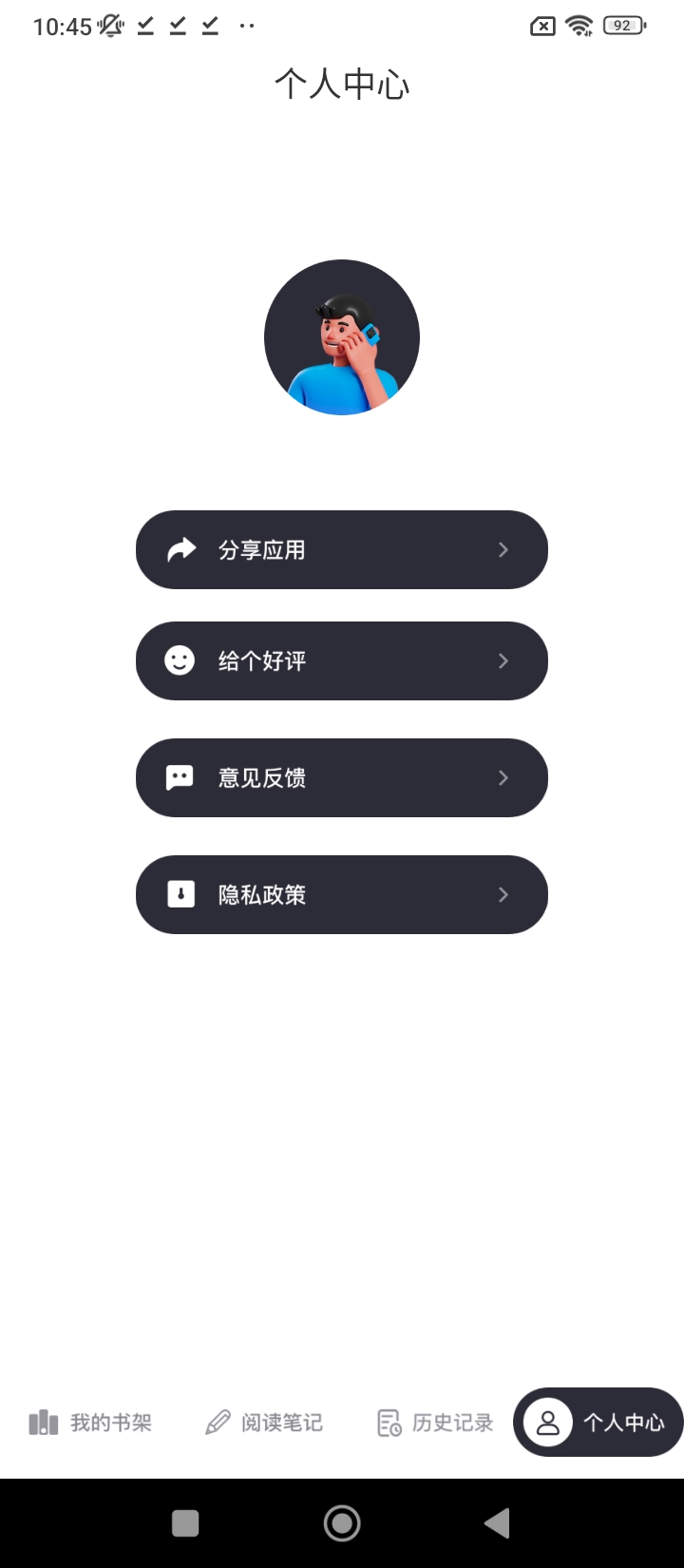This screenshot has width=684, height=1568.
Task: Switch to the 我的书架 tab
Action: [x=90, y=1423]
